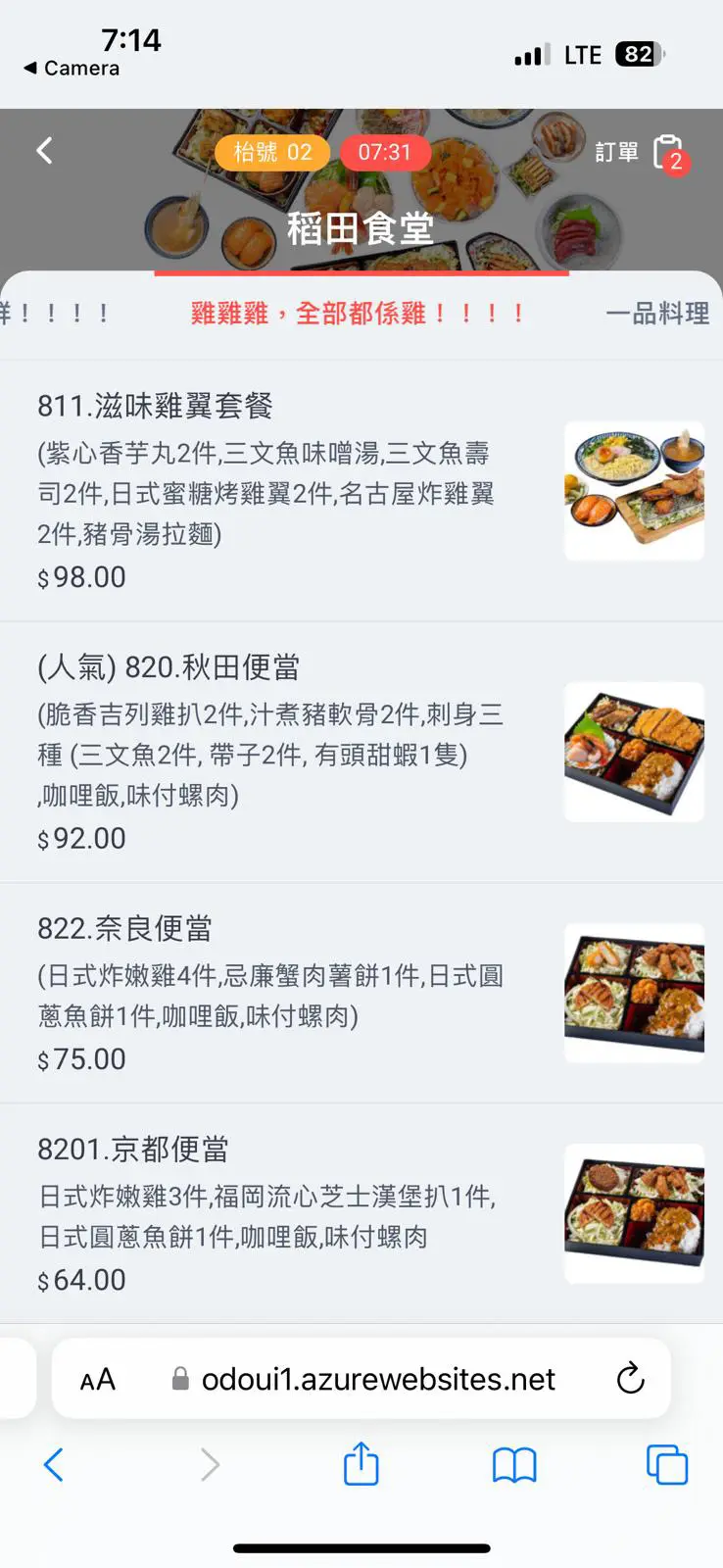Open Safari bookmarks
This screenshot has width=723, height=1568.
514,1466
